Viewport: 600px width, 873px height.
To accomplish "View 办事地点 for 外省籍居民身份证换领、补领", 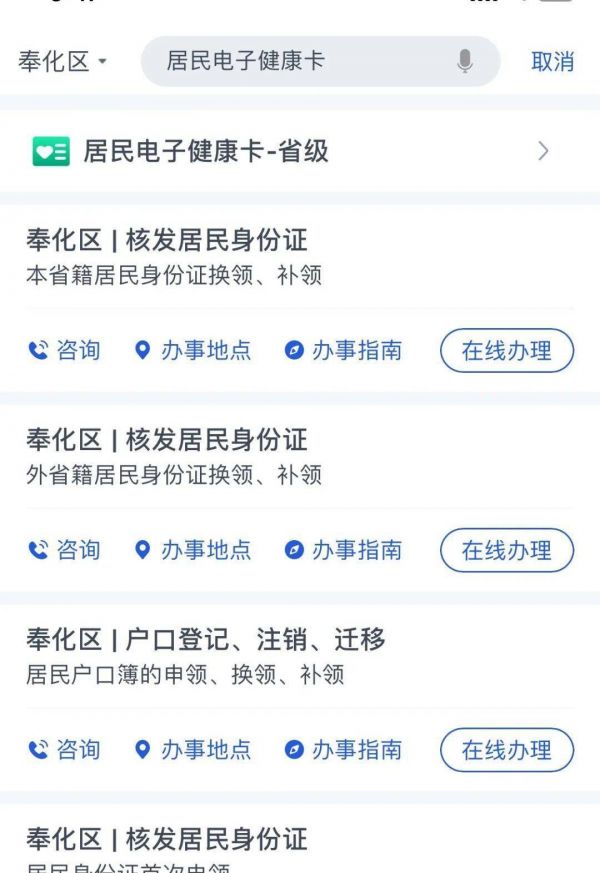I will (x=193, y=550).
